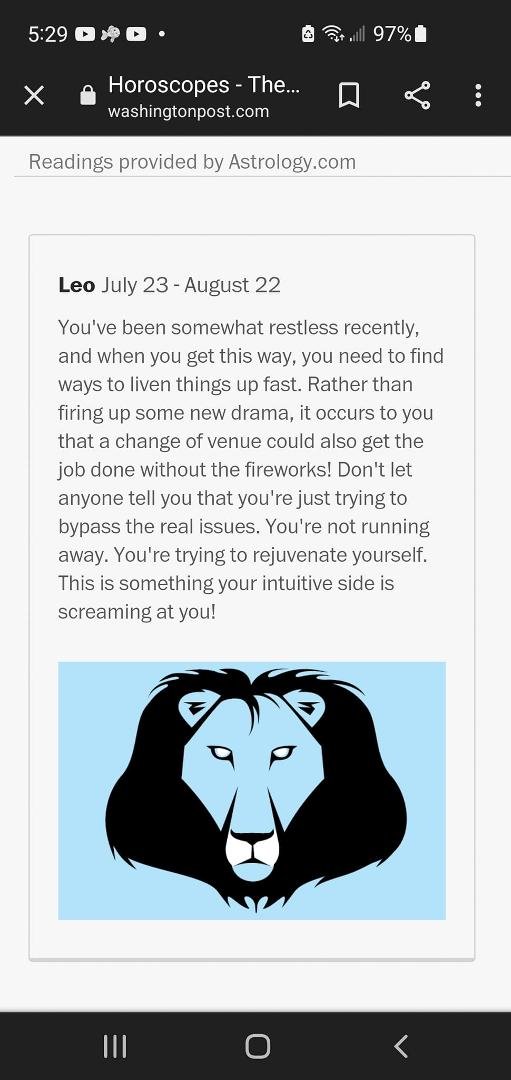The height and width of the screenshot is (1080, 511).
Task: Share the Horoscopes page
Action: click(417, 95)
